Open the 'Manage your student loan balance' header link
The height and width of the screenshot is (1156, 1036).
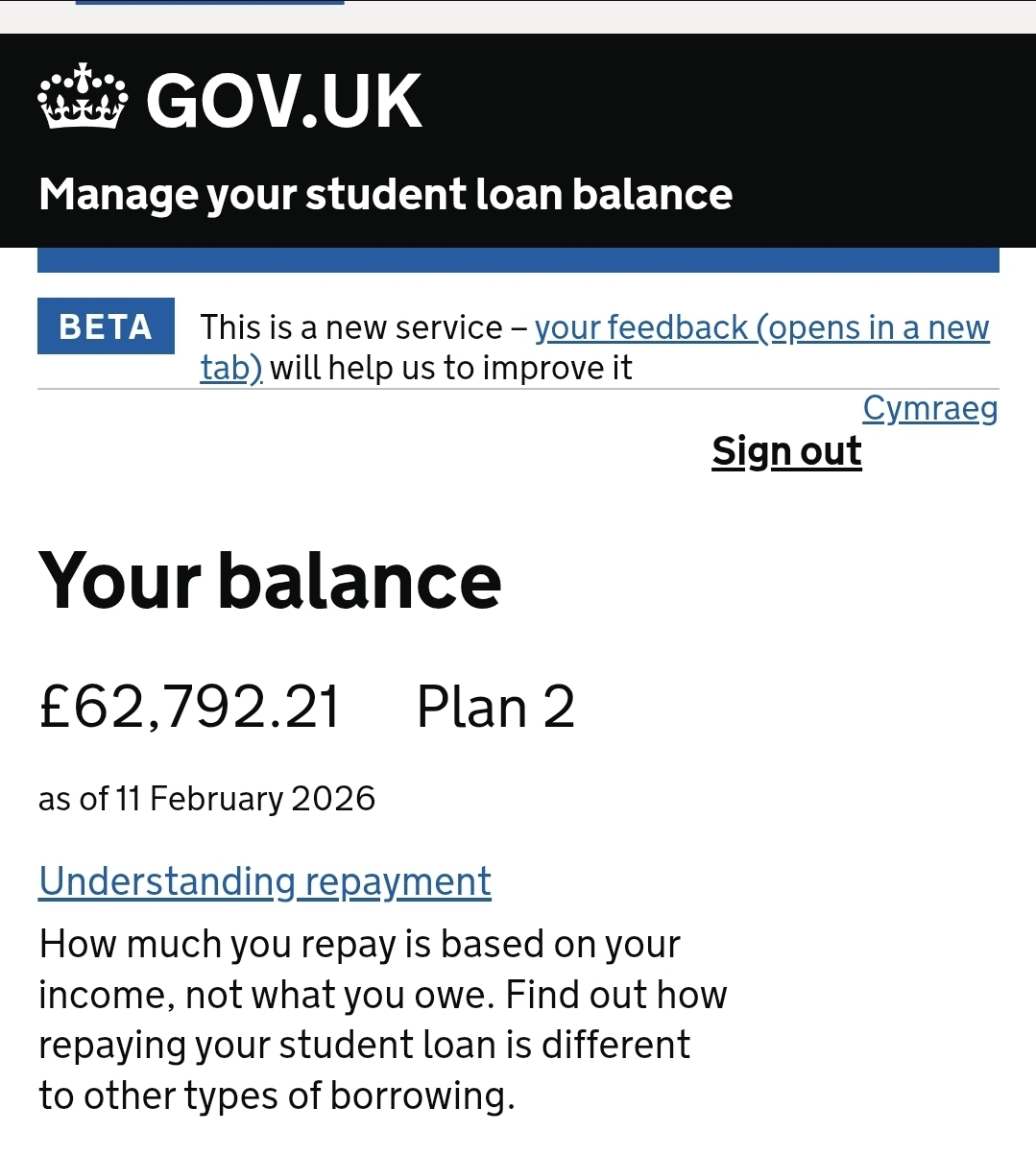coord(385,194)
